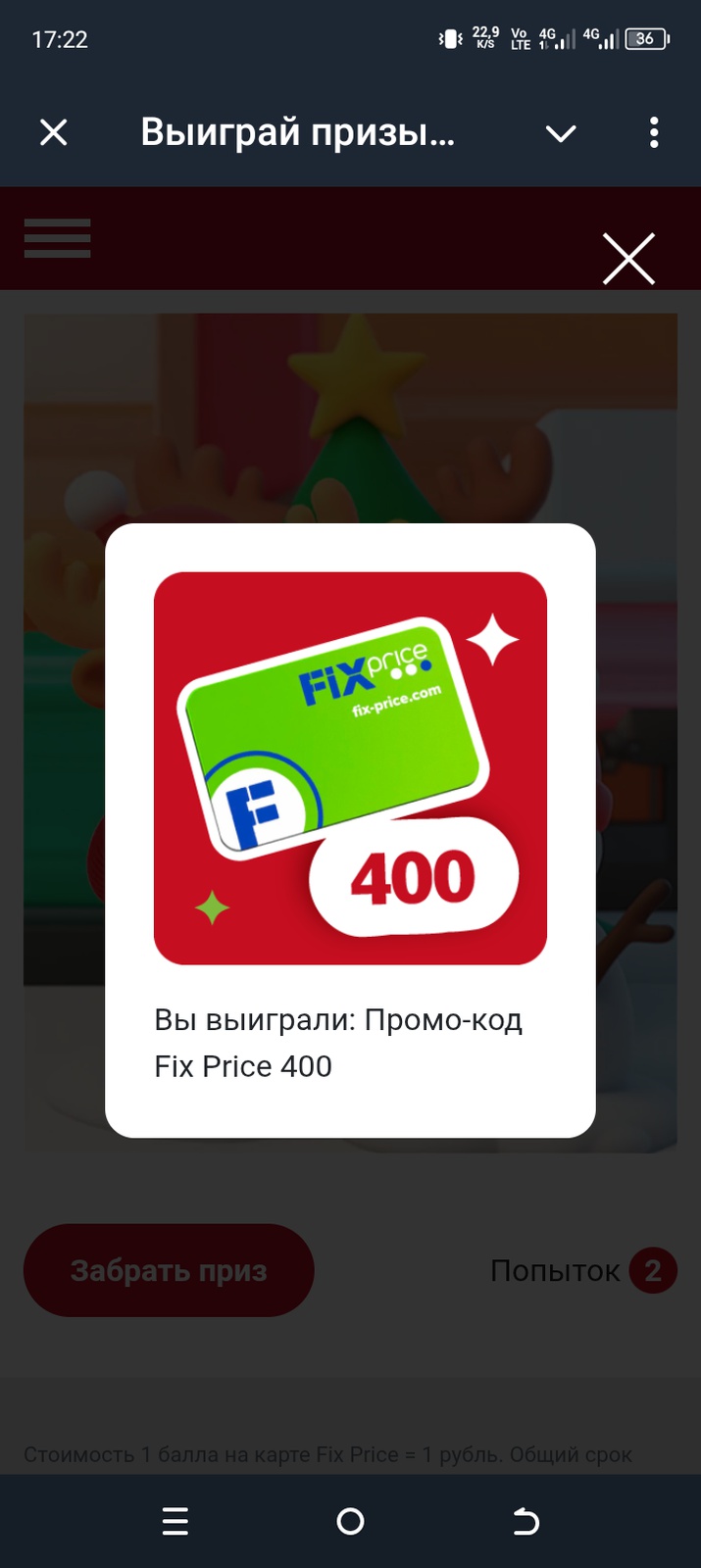The height and width of the screenshot is (1568, 701).
Task: Dismiss the prize popup with the X
Action: point(628,260)
